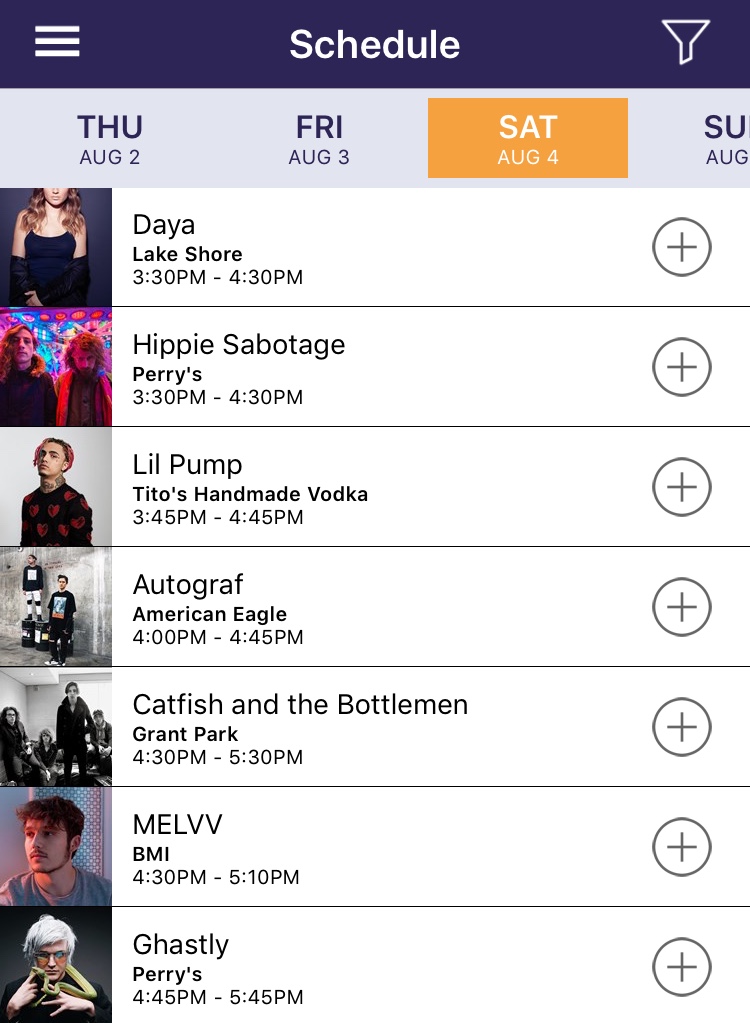Open the schedule filter
Image resolution: width=750 pixels, height=1023 pixels.
685,42
